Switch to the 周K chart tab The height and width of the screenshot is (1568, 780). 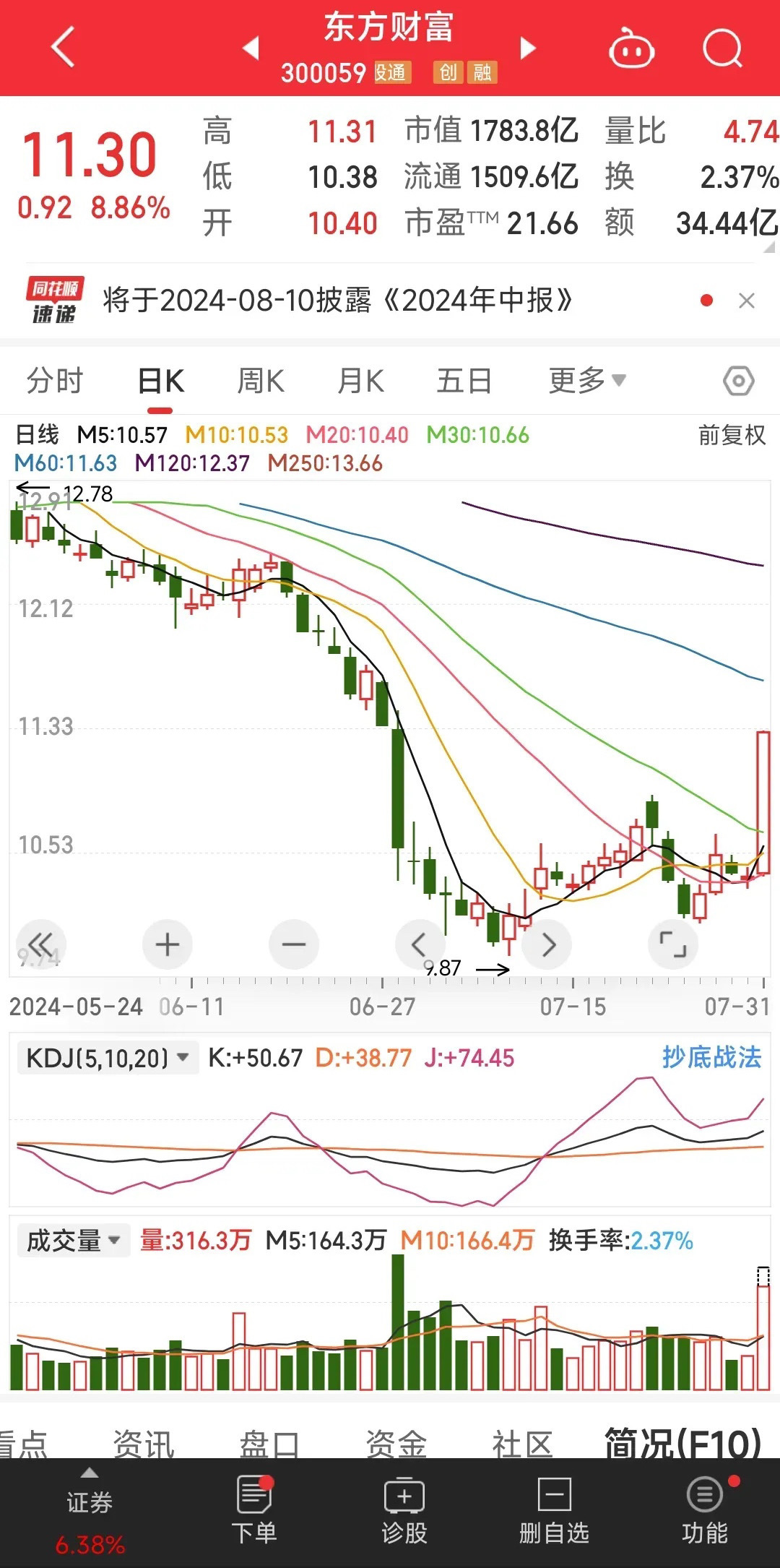click(261, 380)
